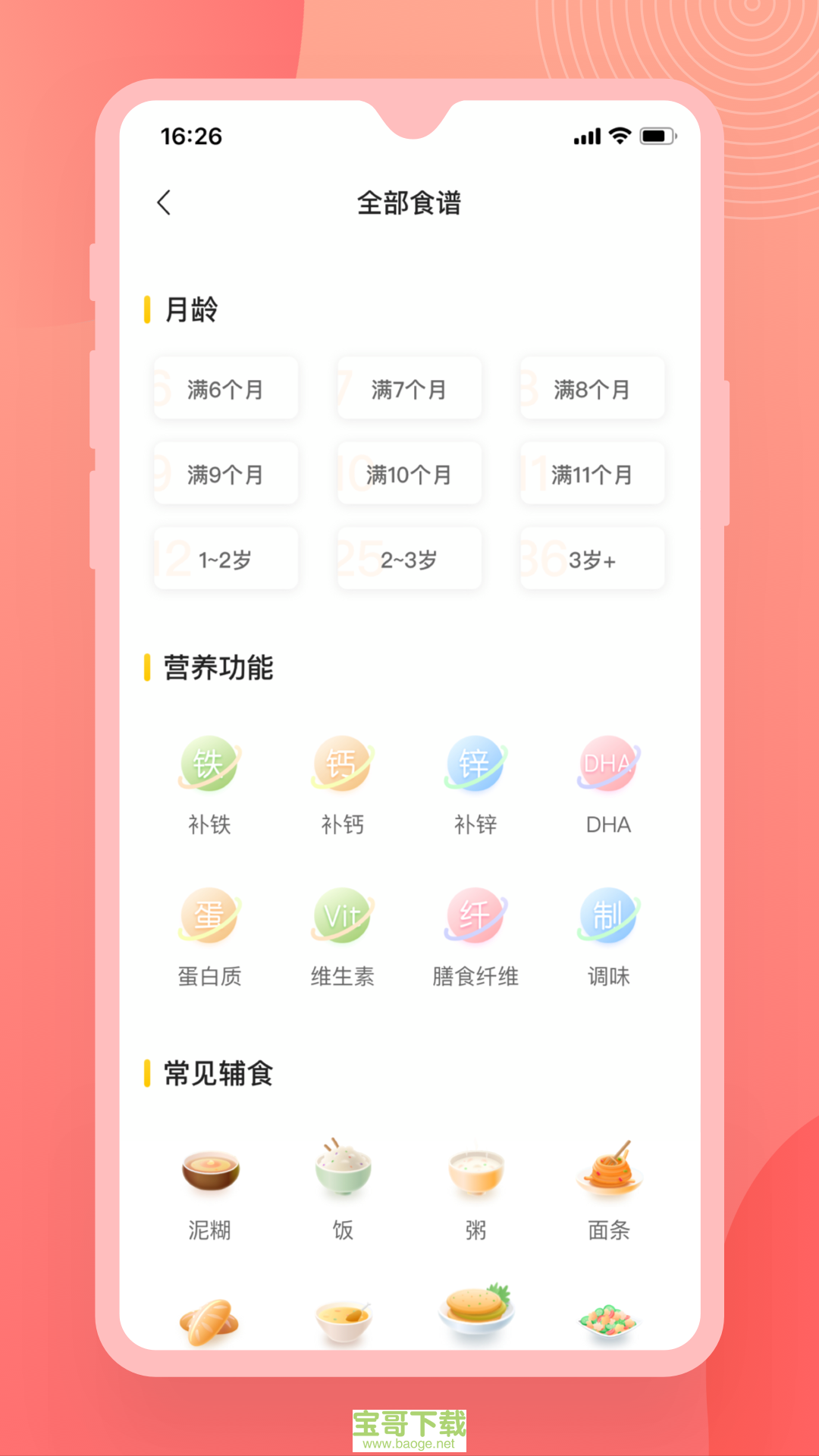Viewport: 819px width, 1456px height.
Task: Select the 3岁+ age group
Action: point(592,558)
